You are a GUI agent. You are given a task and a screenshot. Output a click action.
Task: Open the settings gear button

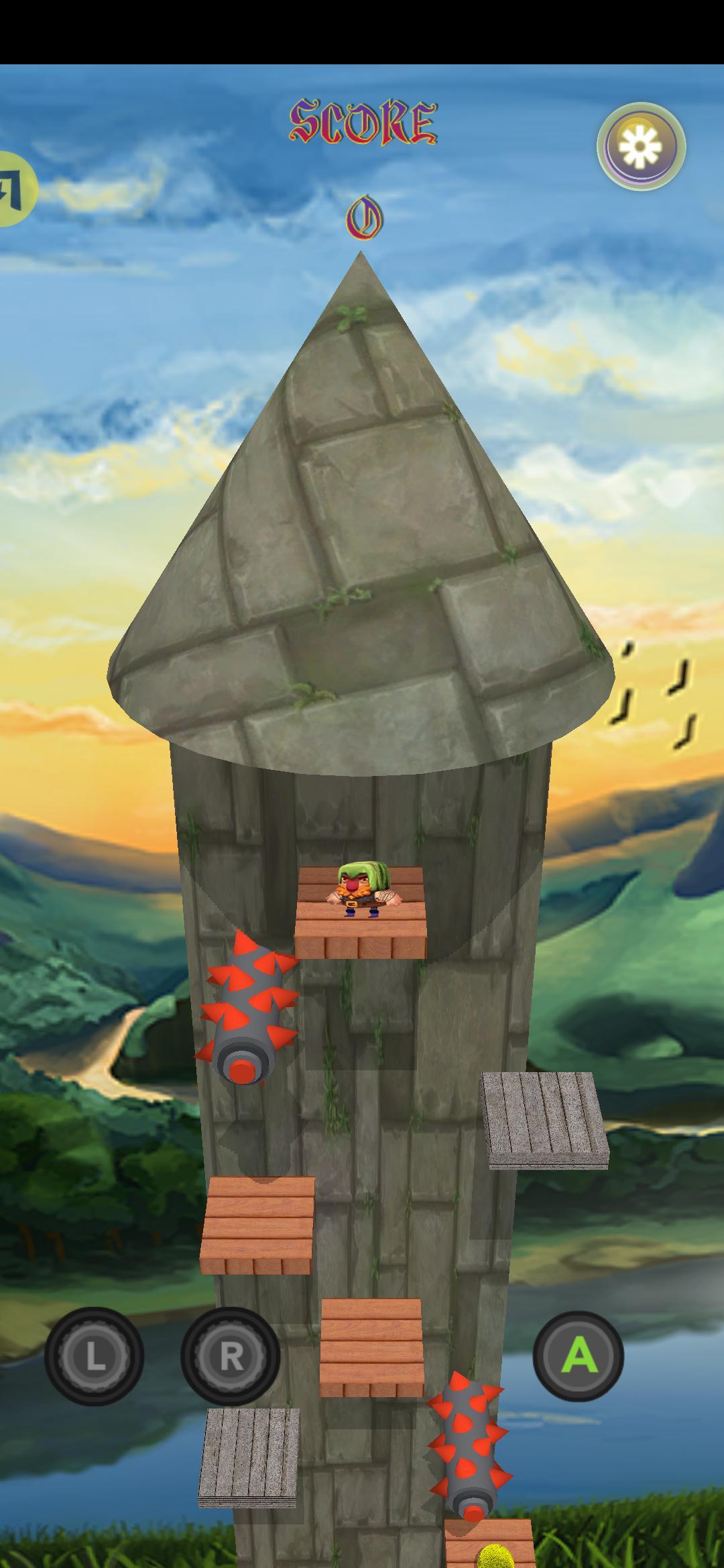click(641, 145)
